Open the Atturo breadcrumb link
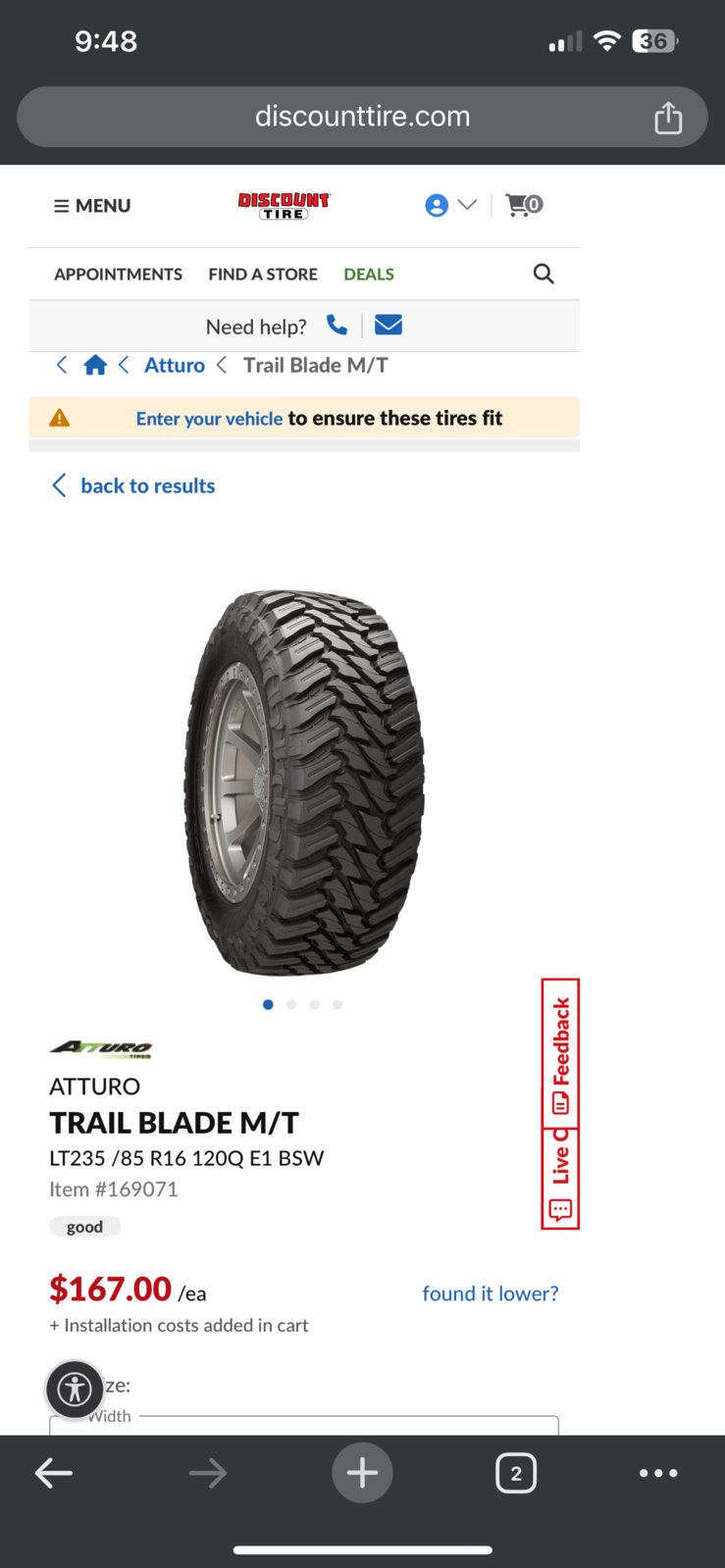Screen dimensions: 725x1568 pos(175,366)
